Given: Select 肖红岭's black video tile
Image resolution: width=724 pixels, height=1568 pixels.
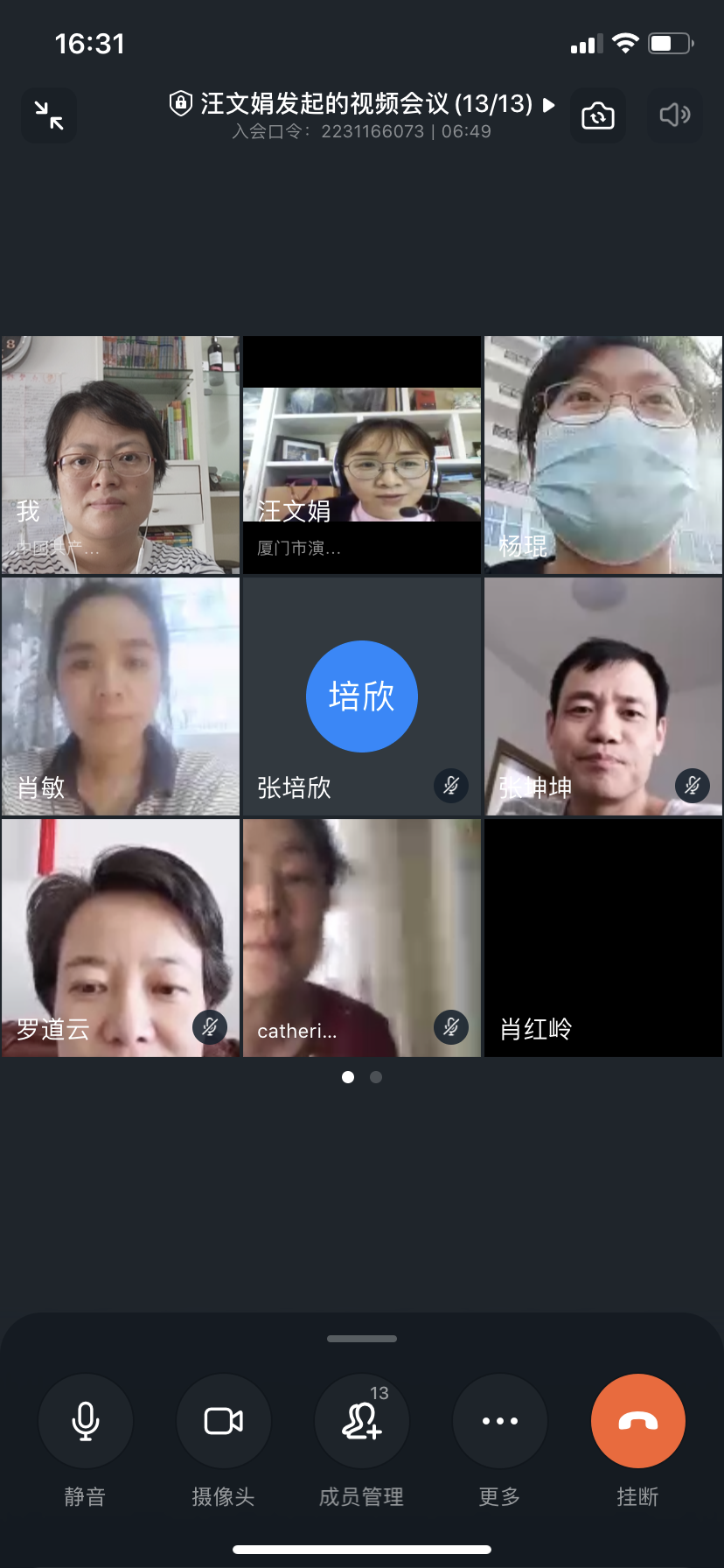Looking at the screenshot, I should [x=603, y=938].
